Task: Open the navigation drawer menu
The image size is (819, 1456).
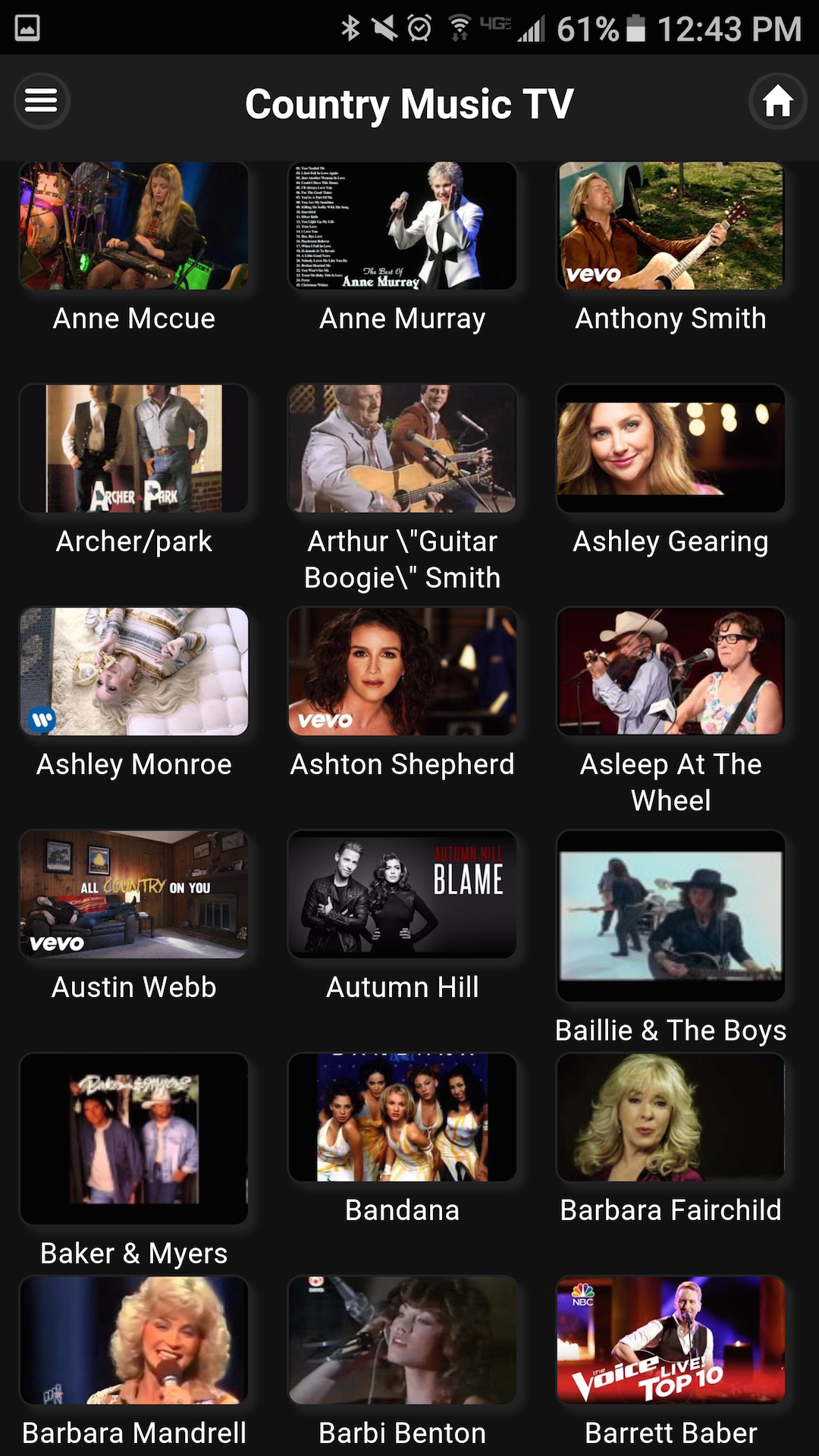Action: coord(42,101)
